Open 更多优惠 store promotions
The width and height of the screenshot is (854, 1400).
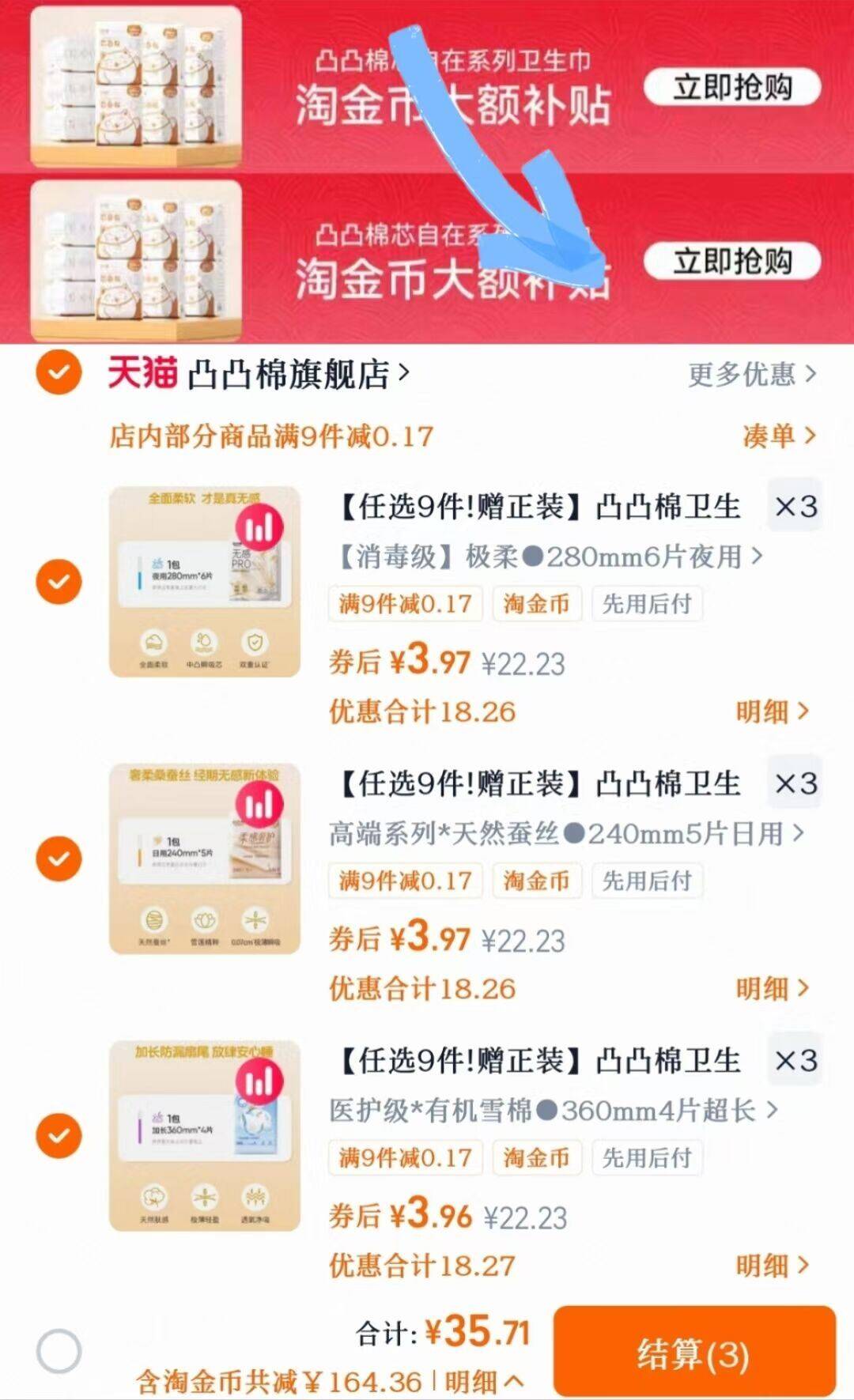[747, 376]
